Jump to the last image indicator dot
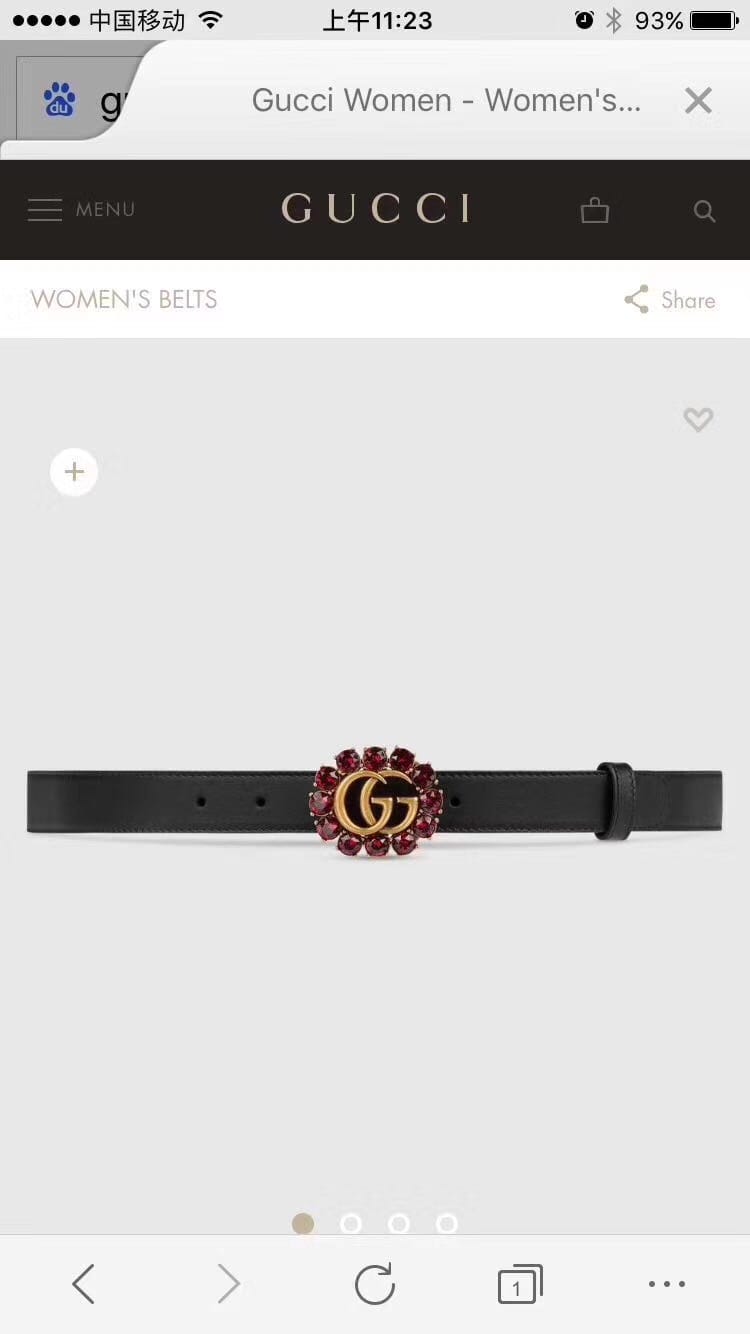Screen dimensions: 750x1334 [447, 1224]
